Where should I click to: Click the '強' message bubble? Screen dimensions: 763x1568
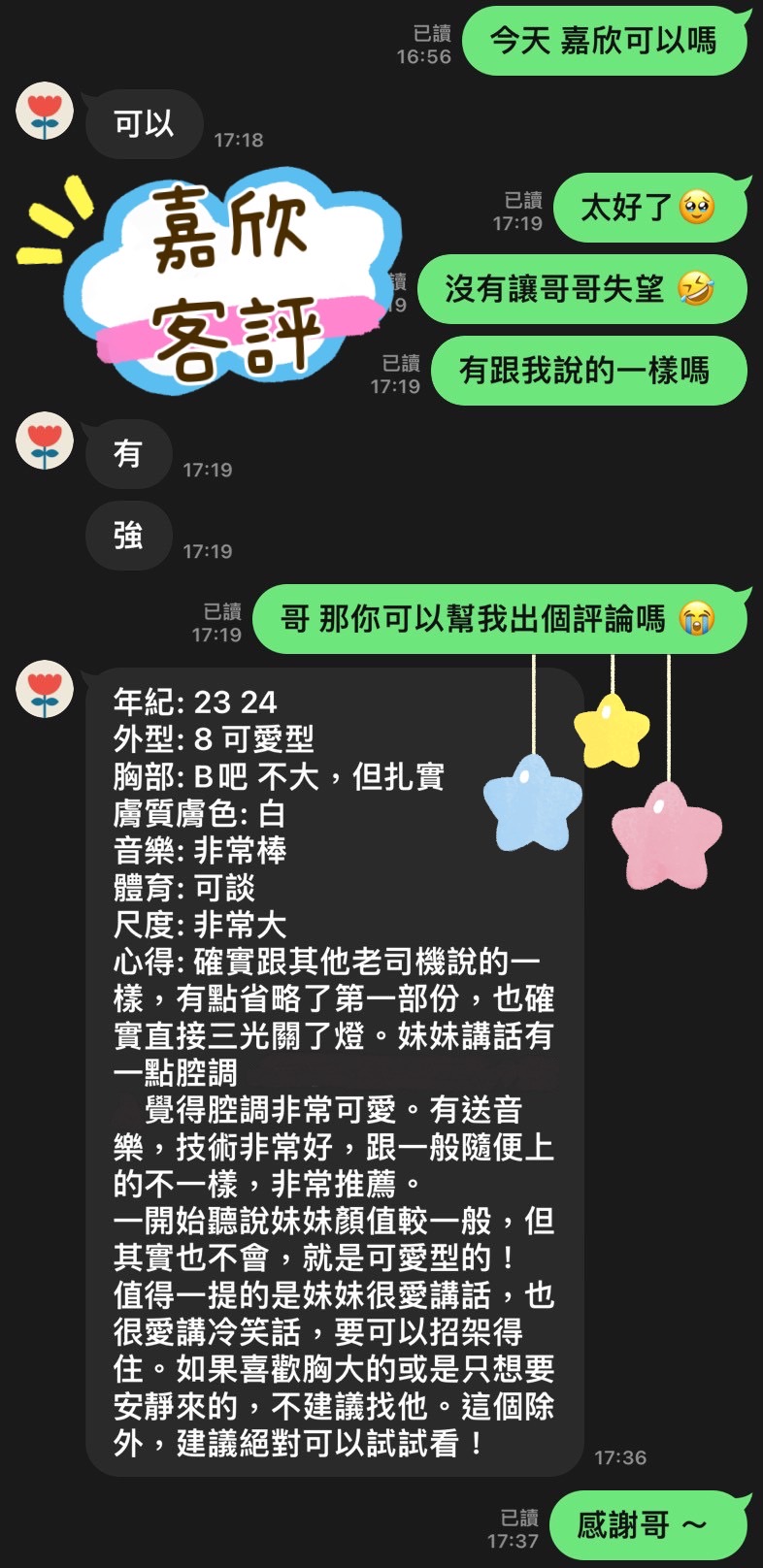[x=129, y=535]
